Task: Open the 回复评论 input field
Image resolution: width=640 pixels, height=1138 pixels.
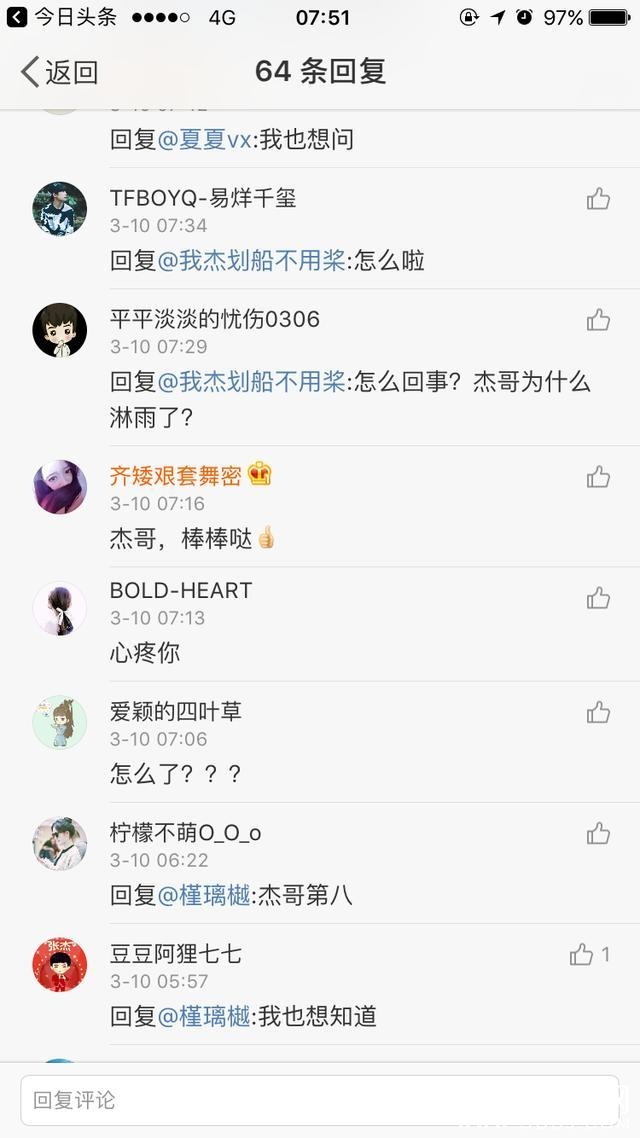Action: tap(320, 1100)
